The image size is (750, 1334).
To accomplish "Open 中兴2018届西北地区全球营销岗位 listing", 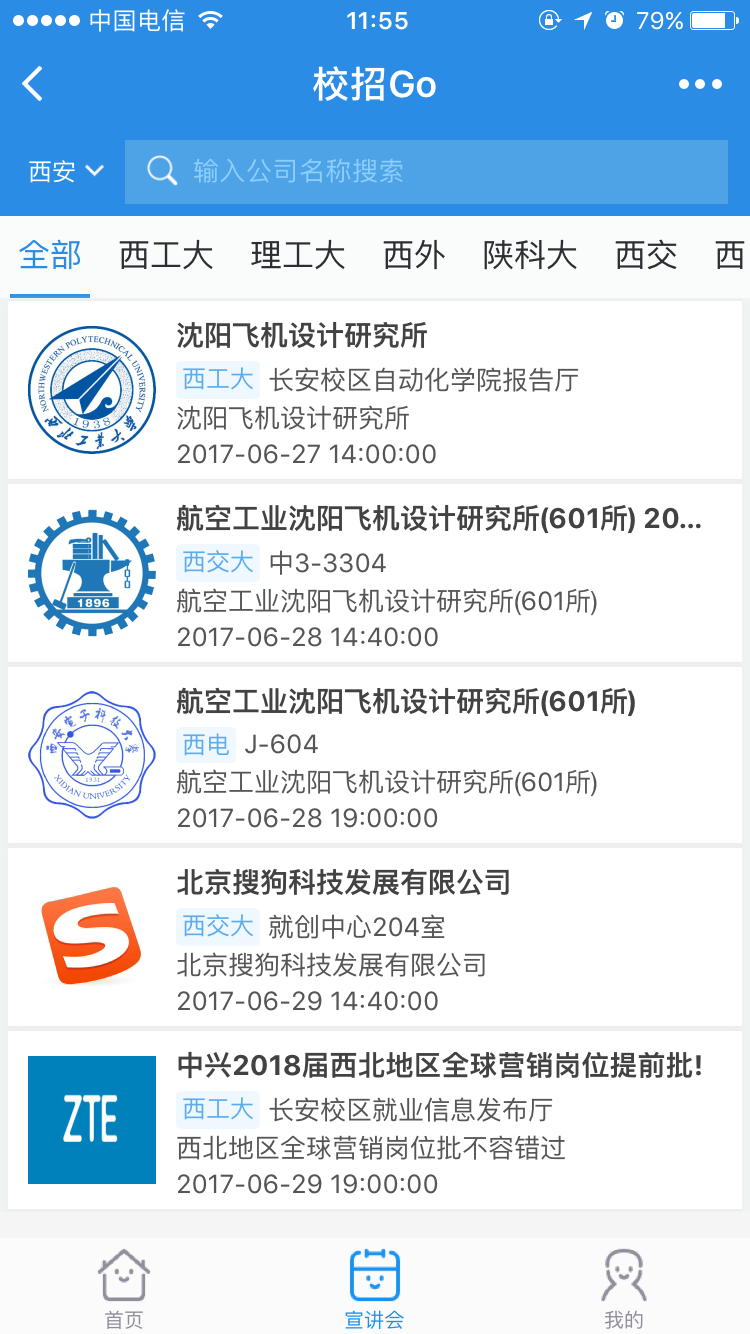I will pyautogui.click(x=375, y=1120).
